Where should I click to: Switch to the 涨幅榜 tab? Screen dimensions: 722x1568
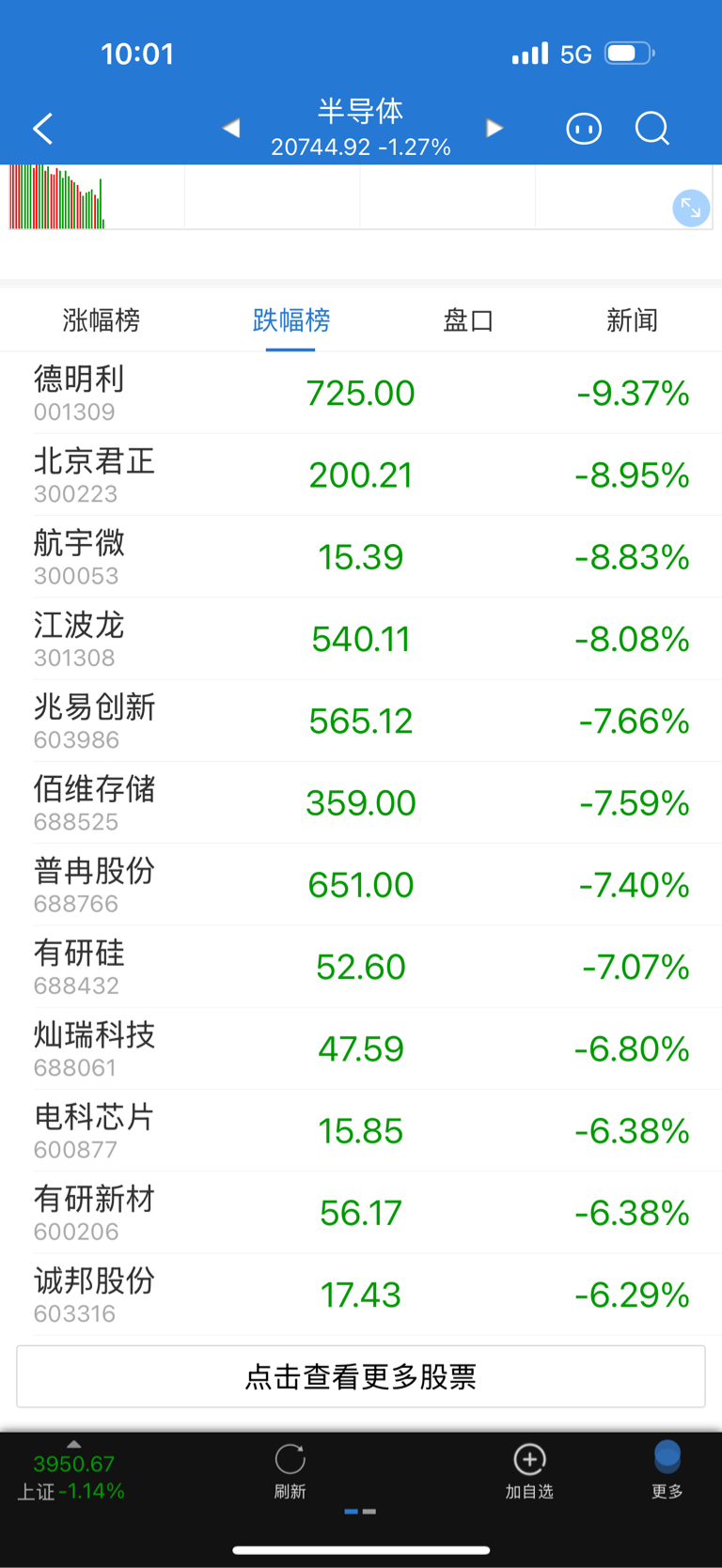tap(102, 320)
